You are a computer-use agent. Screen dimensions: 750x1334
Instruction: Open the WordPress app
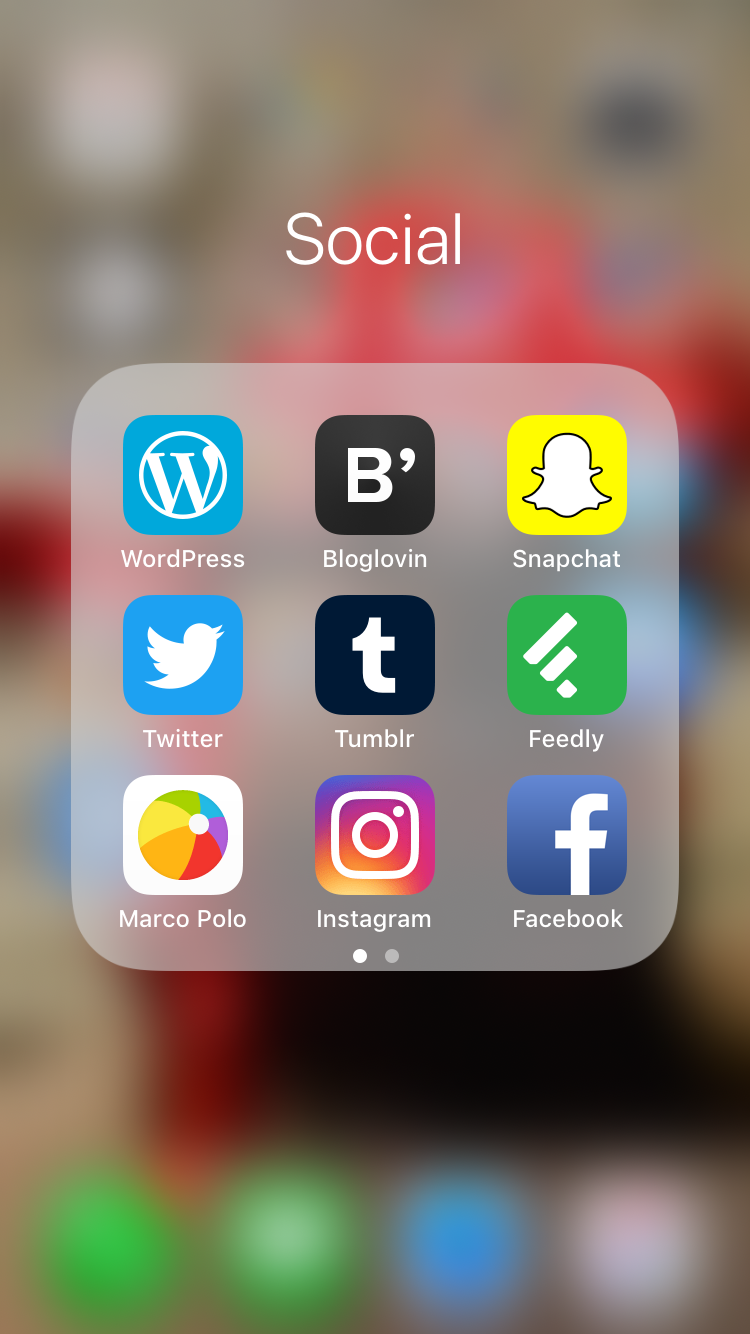click(x=183, y=475)
